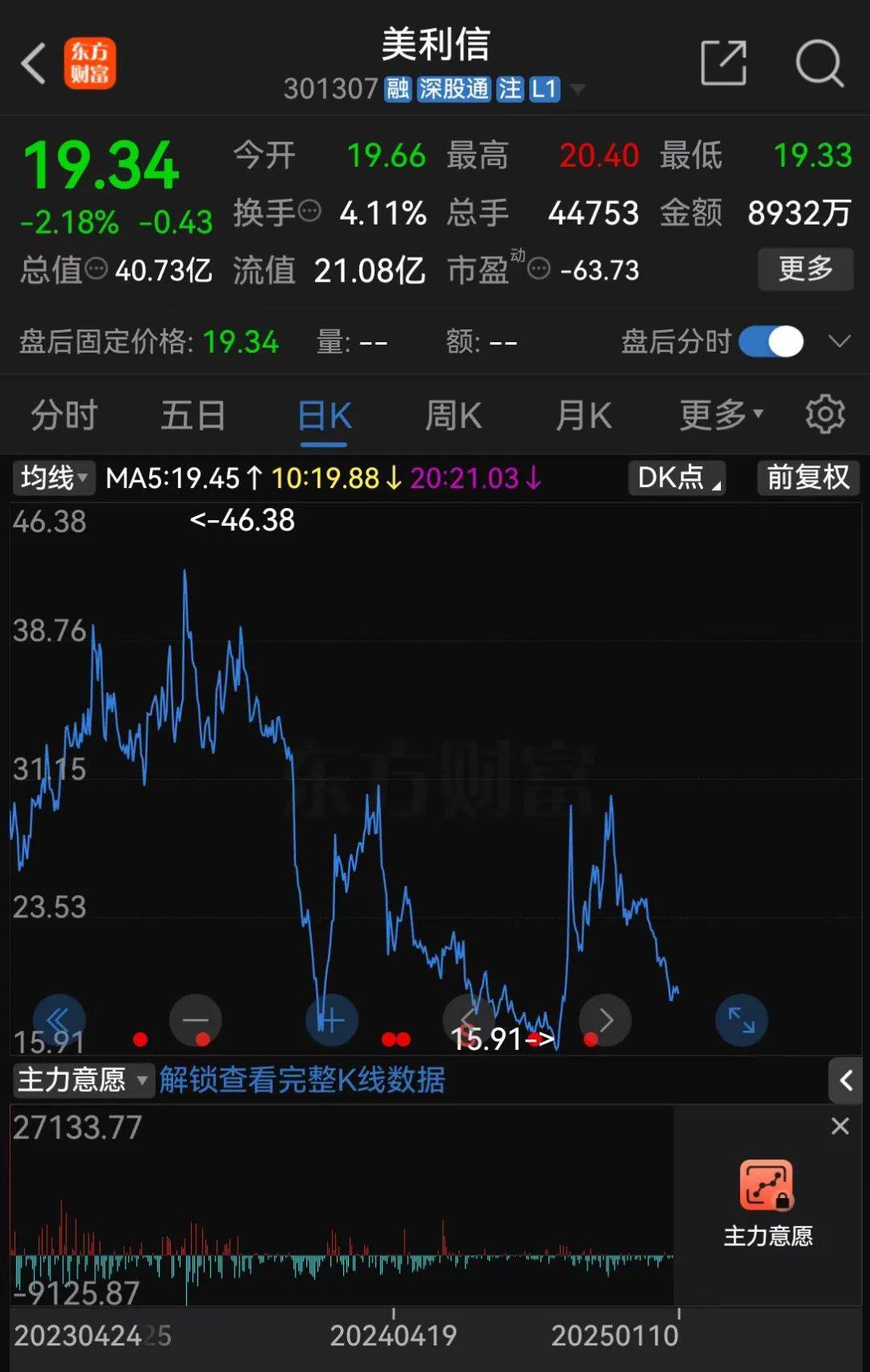This screenshot has width=870, height=1372.
Task: Zoom out the K-line chart
Action: click(195, 1019)
